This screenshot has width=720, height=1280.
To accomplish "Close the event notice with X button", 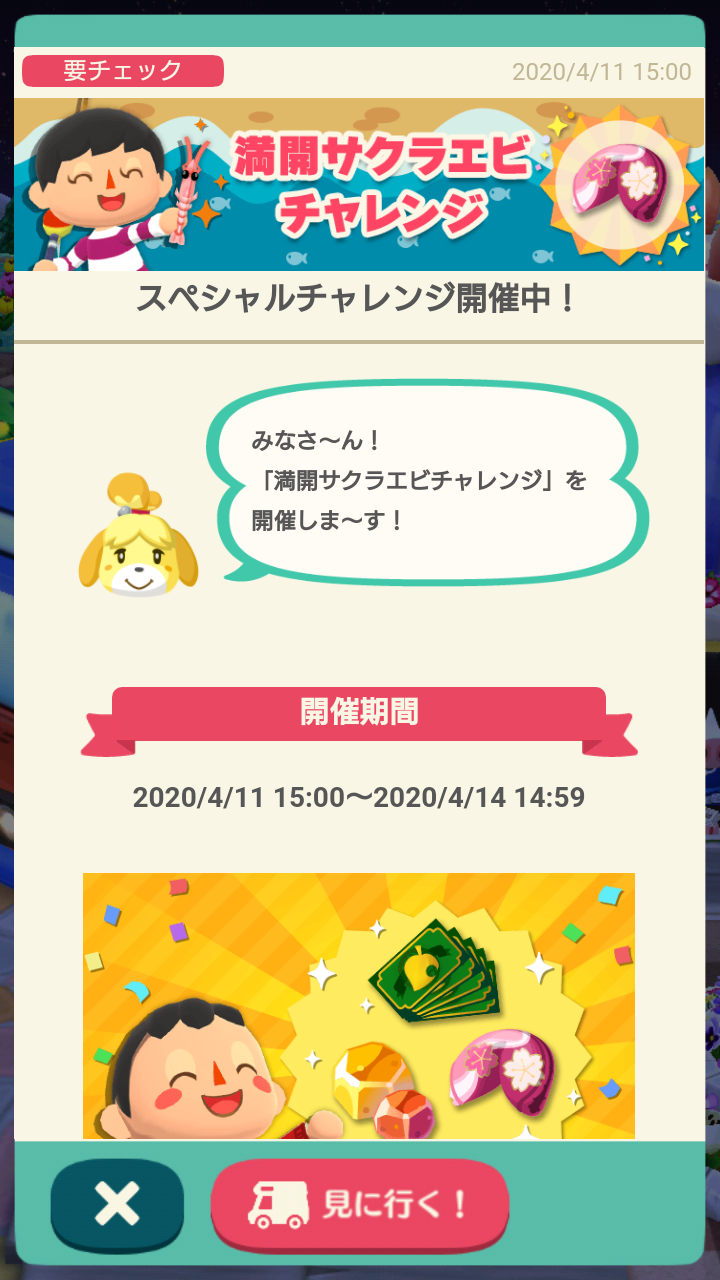I will tap(117, 1205).
